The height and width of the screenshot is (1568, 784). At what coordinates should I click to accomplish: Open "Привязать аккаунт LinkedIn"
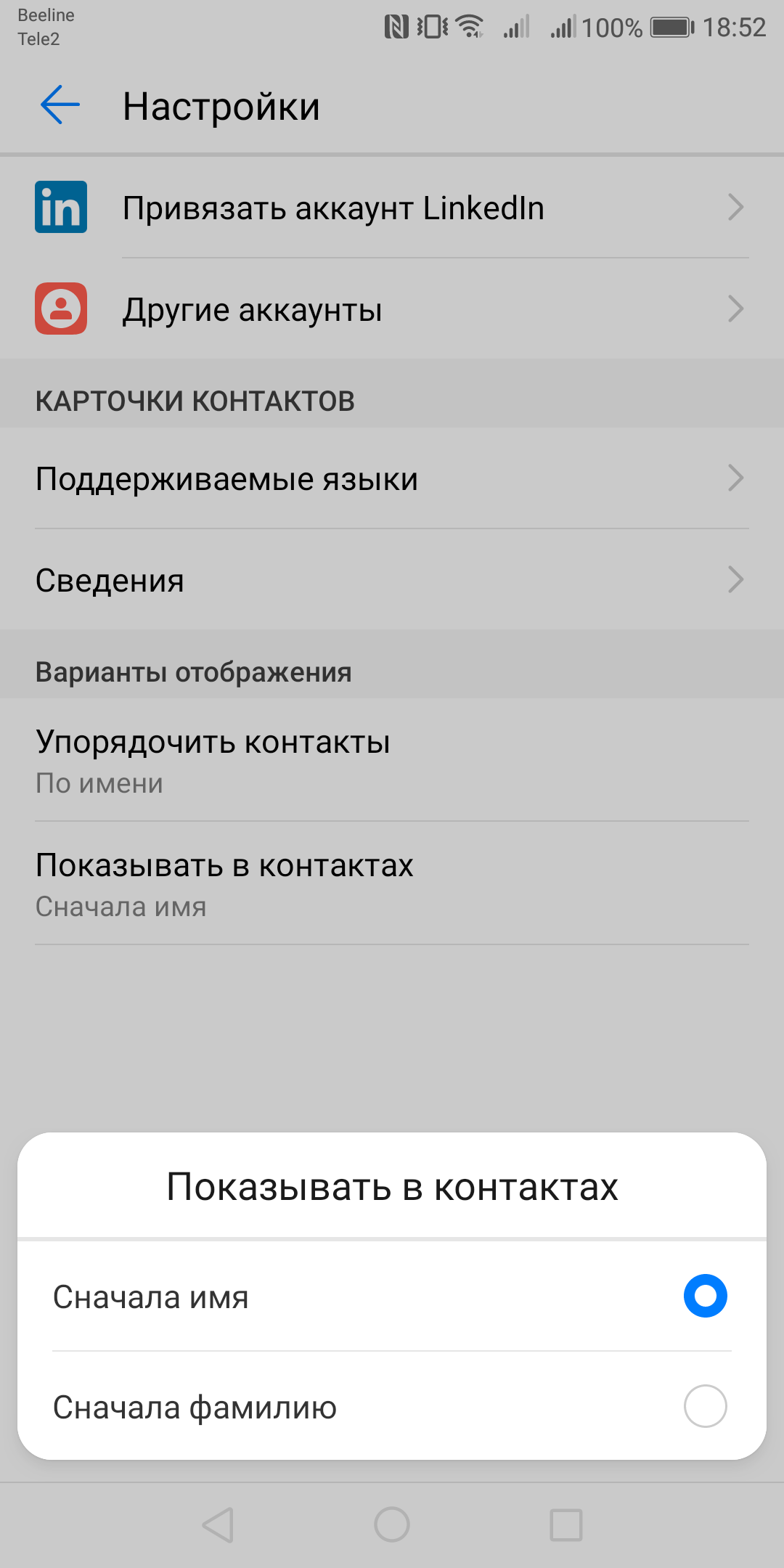click(392, 208)
